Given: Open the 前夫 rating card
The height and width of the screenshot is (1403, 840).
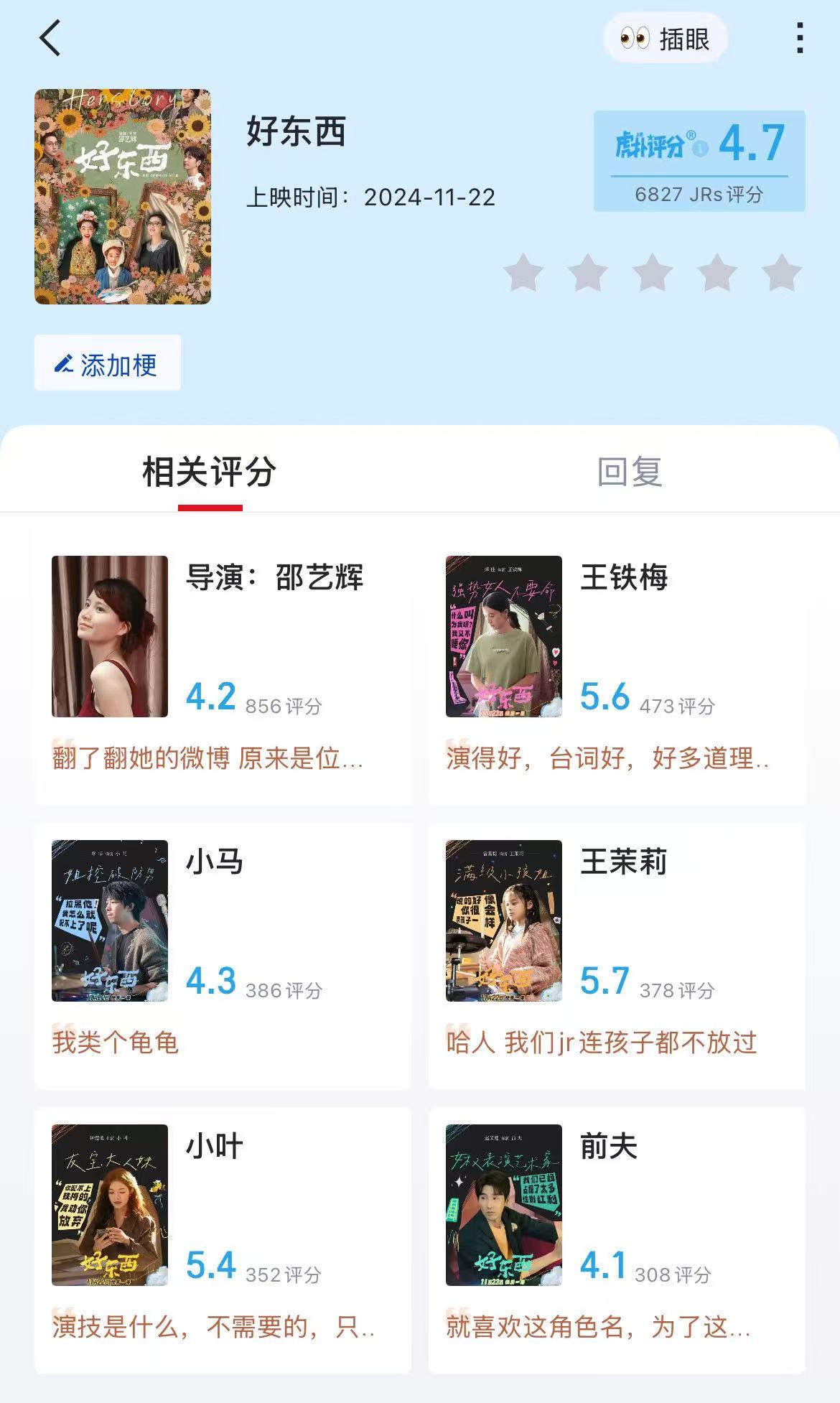Looking at the screenshot, I should (617, 1239).
